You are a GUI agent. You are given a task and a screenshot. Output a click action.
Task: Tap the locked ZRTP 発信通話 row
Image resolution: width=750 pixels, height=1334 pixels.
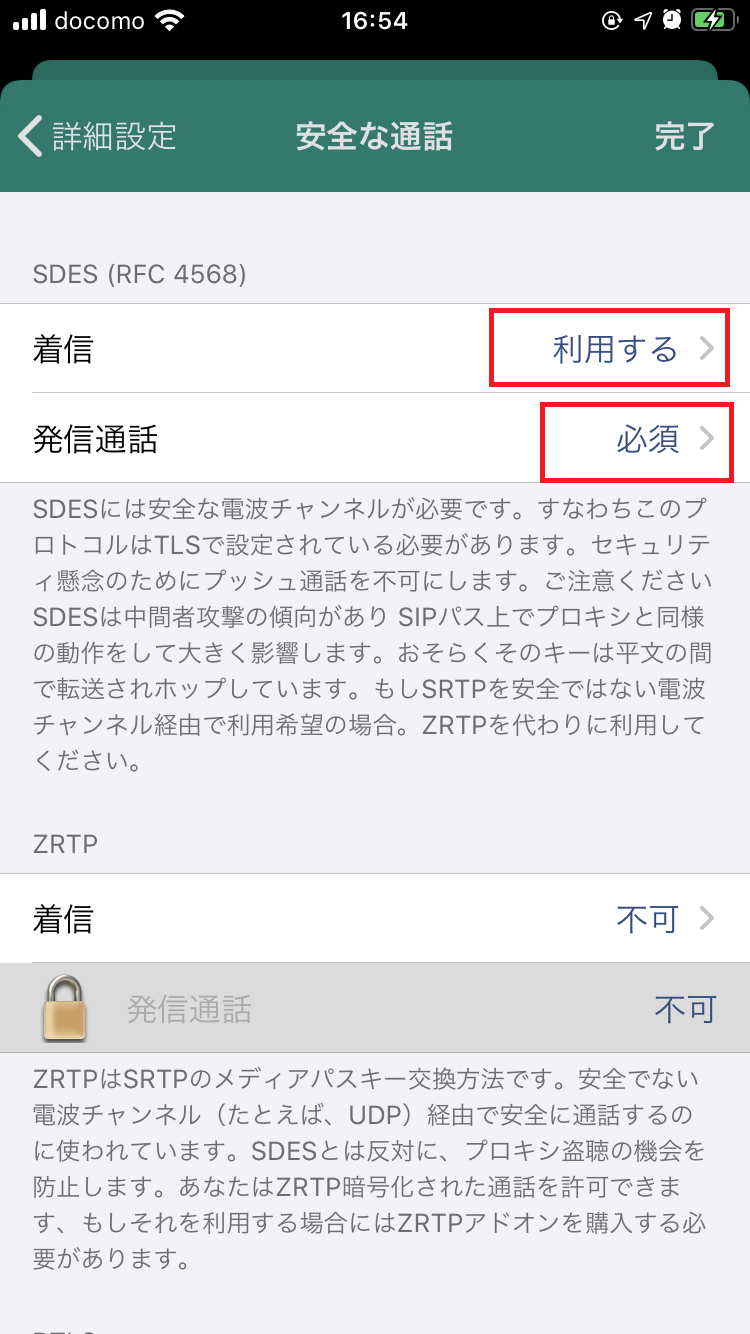coord(375,1009)
